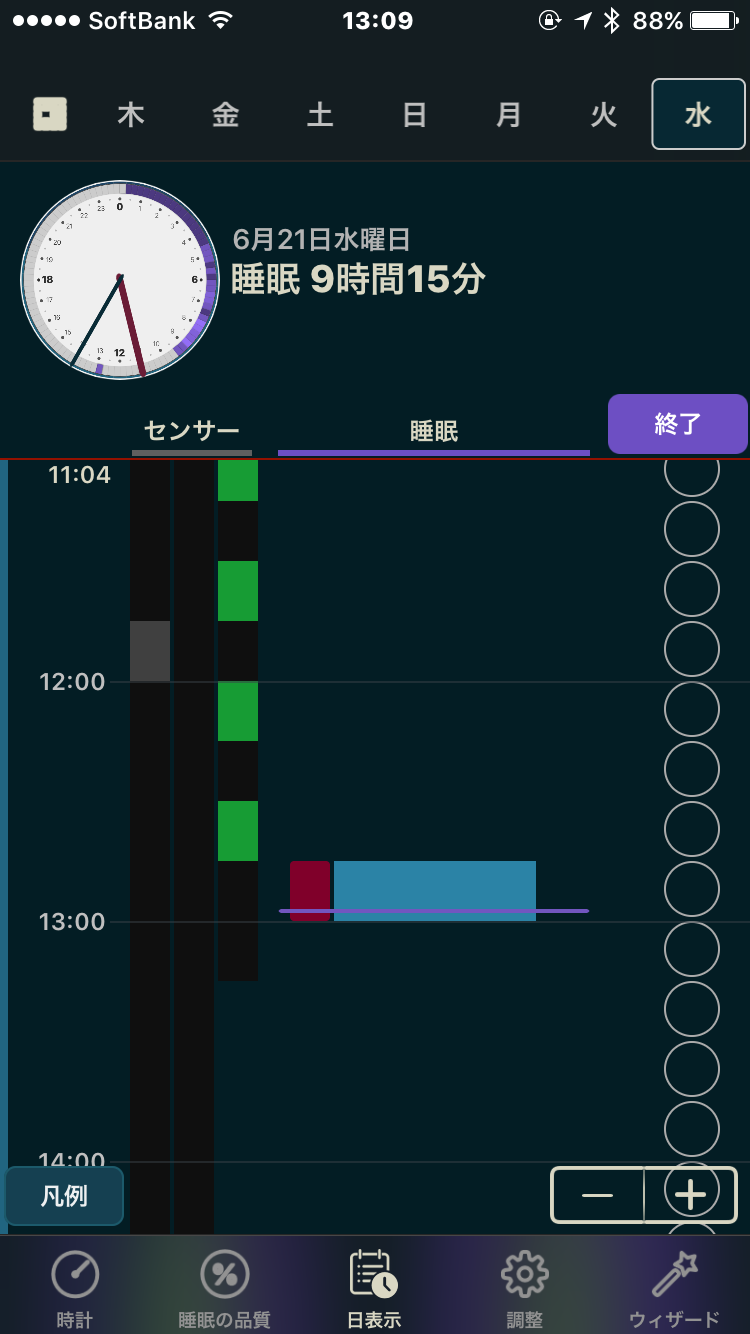Image resolution: width=750 pixels, height=1334 pixels.
Task: Select Thursday (木) in the day bar
Action: [131, 115]
